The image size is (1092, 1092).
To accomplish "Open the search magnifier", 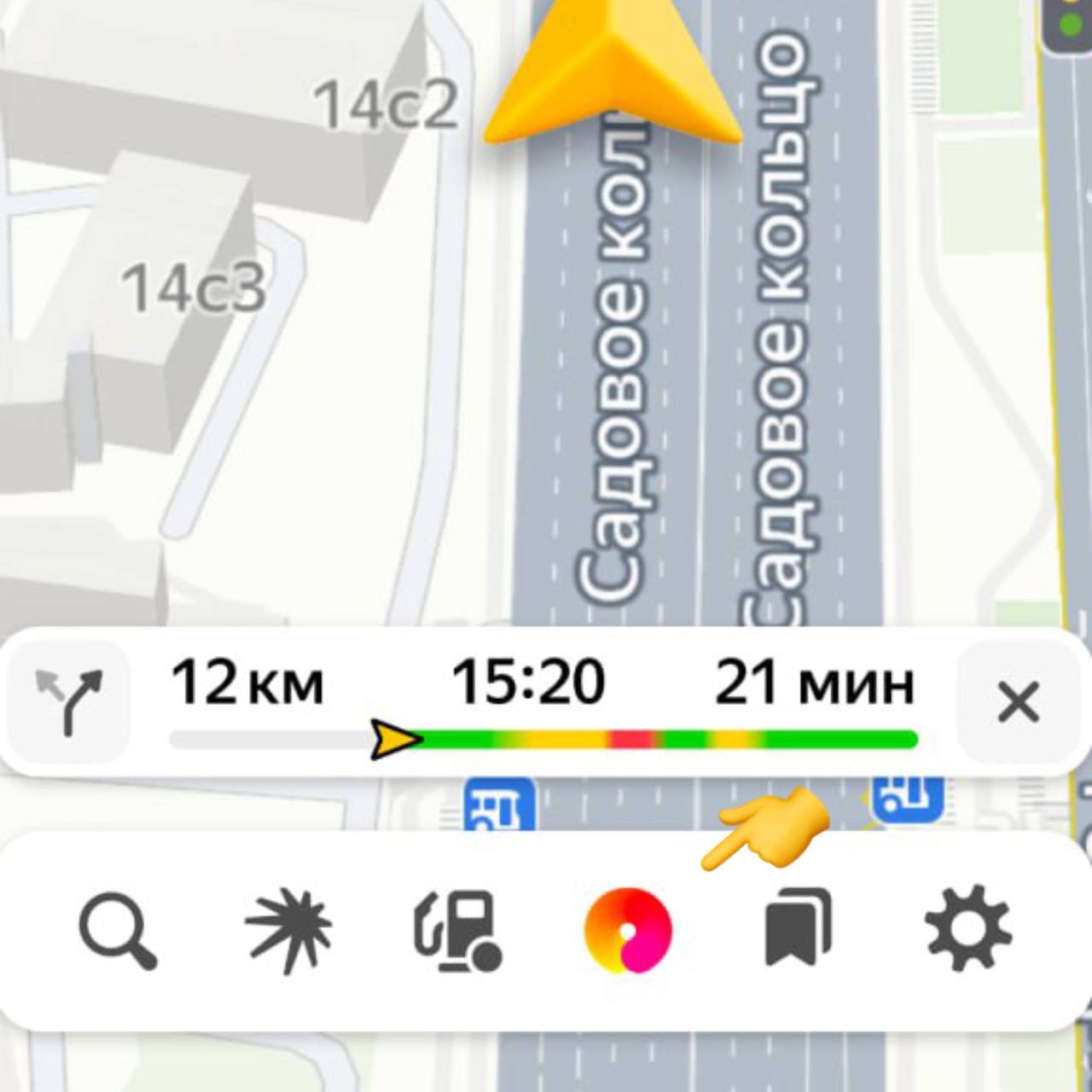I will tap(118, 930).
